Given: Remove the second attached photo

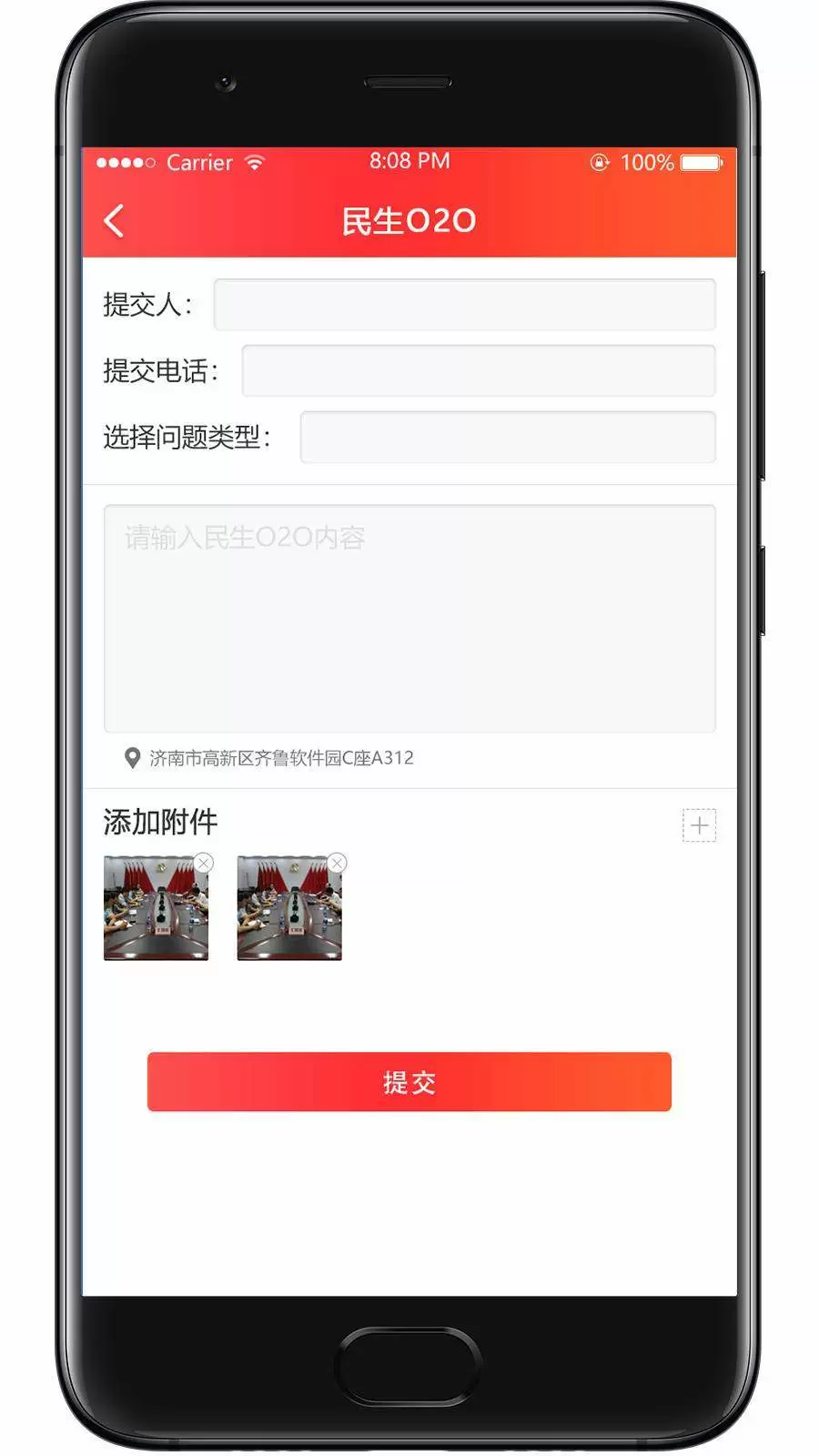Looking at the screenshot, I should point(337,863).
